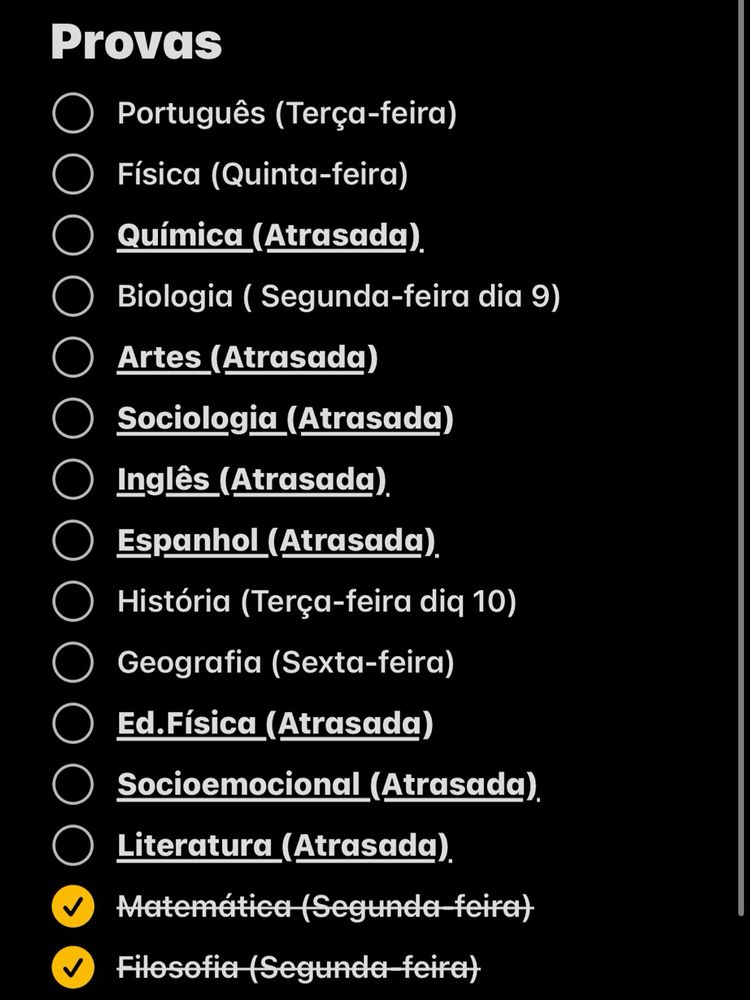The height and width of the screenshot is (1000, 750).
Task: Tick off Inglês (Atrasada)
Action: click(73, 480)
